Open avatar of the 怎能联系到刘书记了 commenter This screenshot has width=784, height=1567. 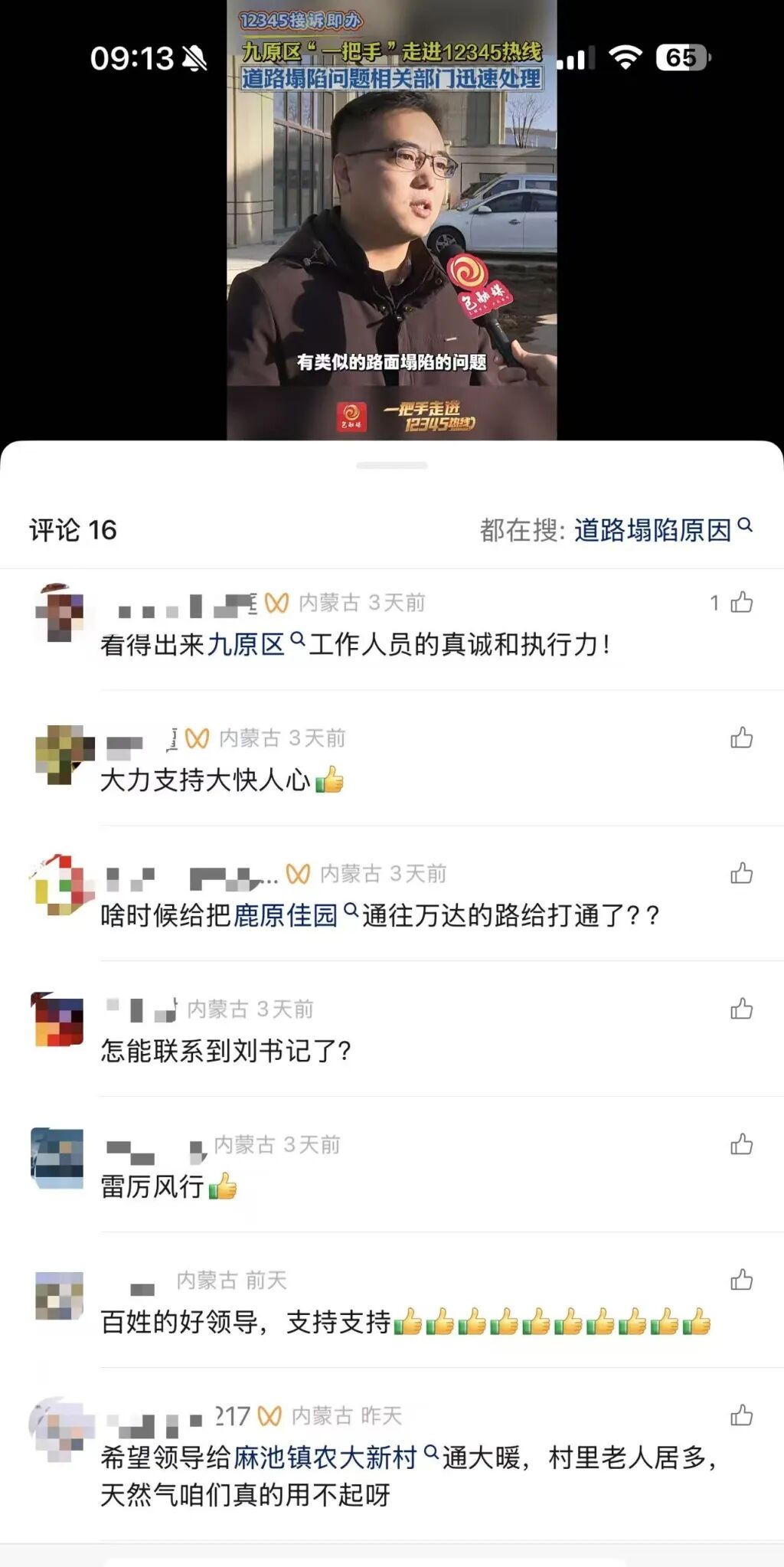(57, 1020)
